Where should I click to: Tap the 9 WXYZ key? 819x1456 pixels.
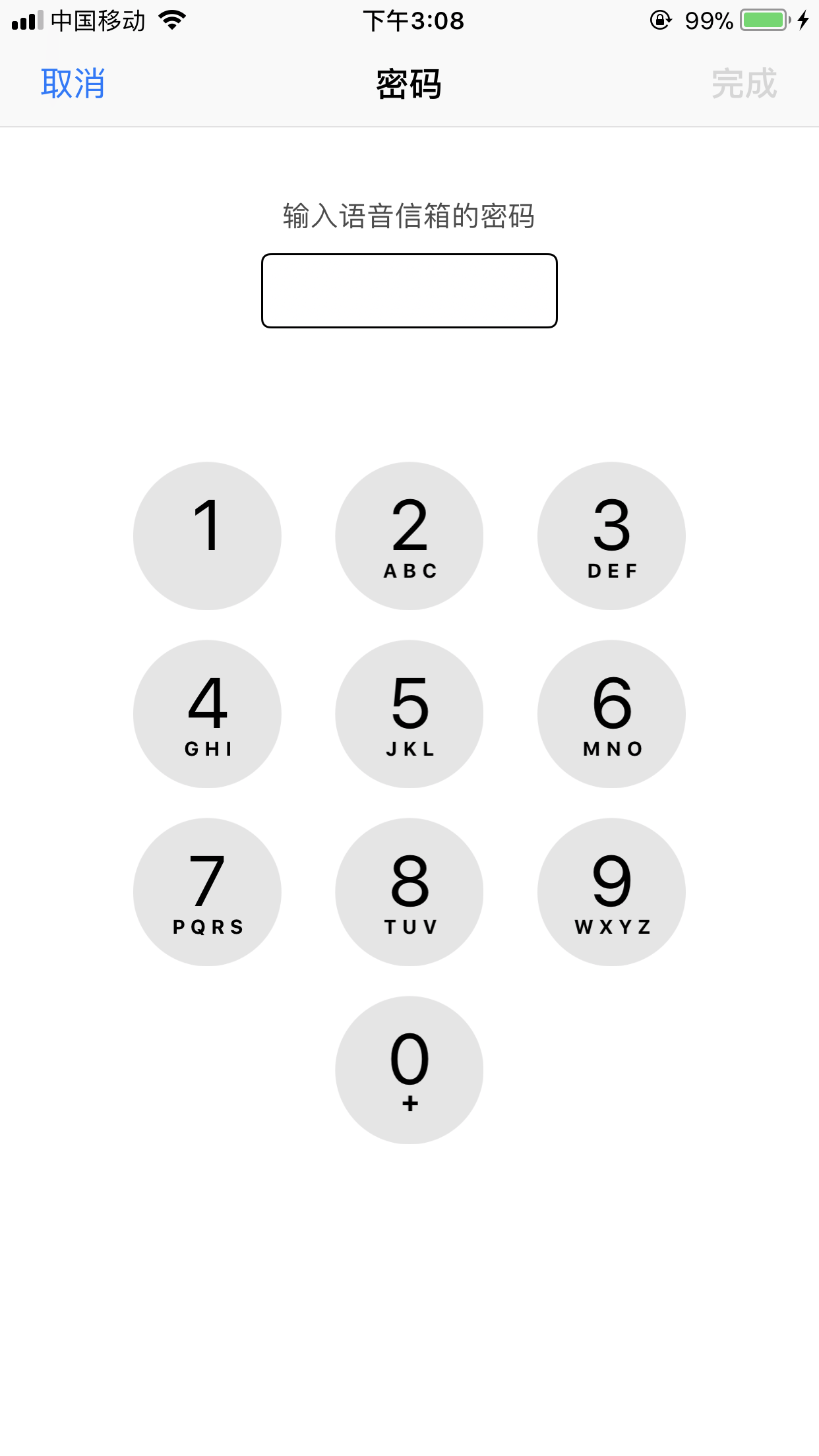click(x=611, y=892)
